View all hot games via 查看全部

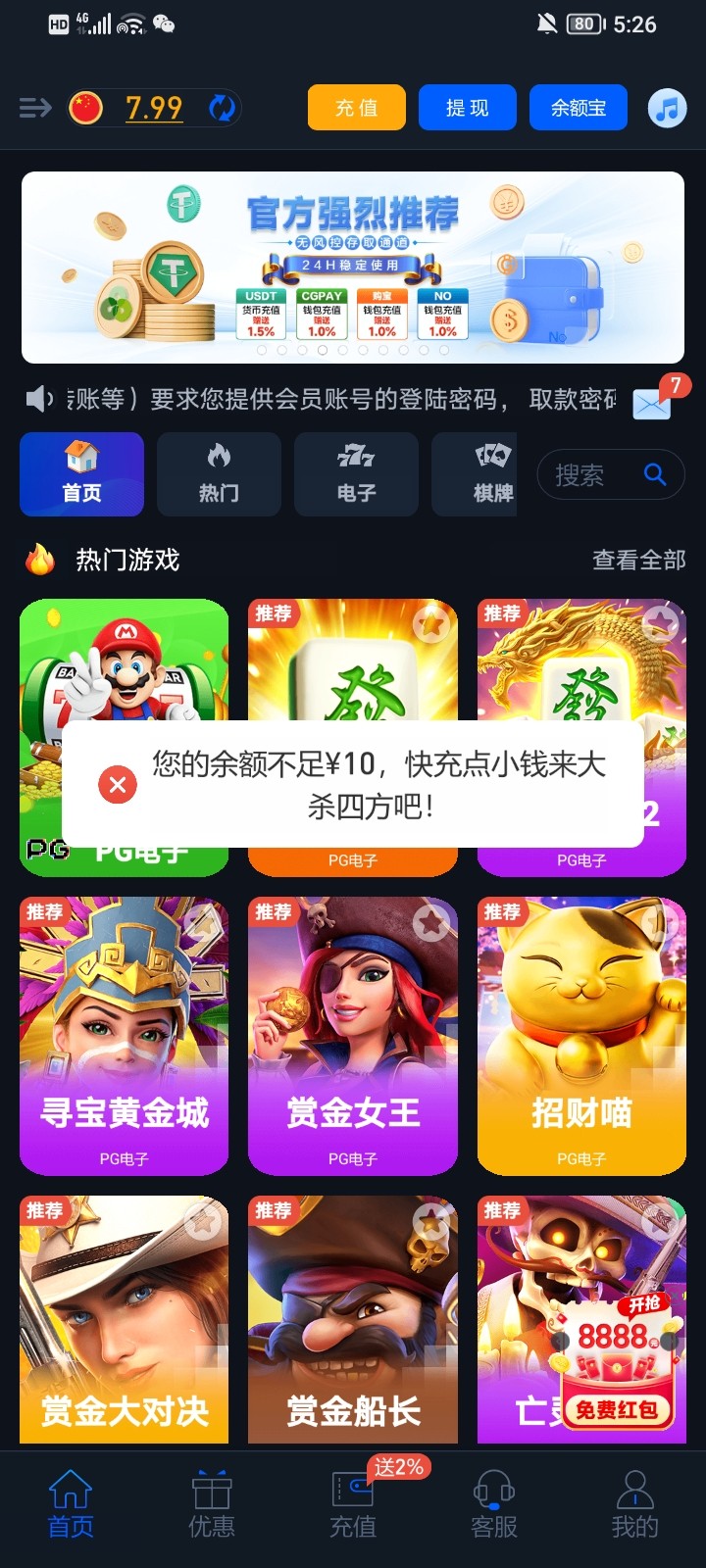(638, 560)
